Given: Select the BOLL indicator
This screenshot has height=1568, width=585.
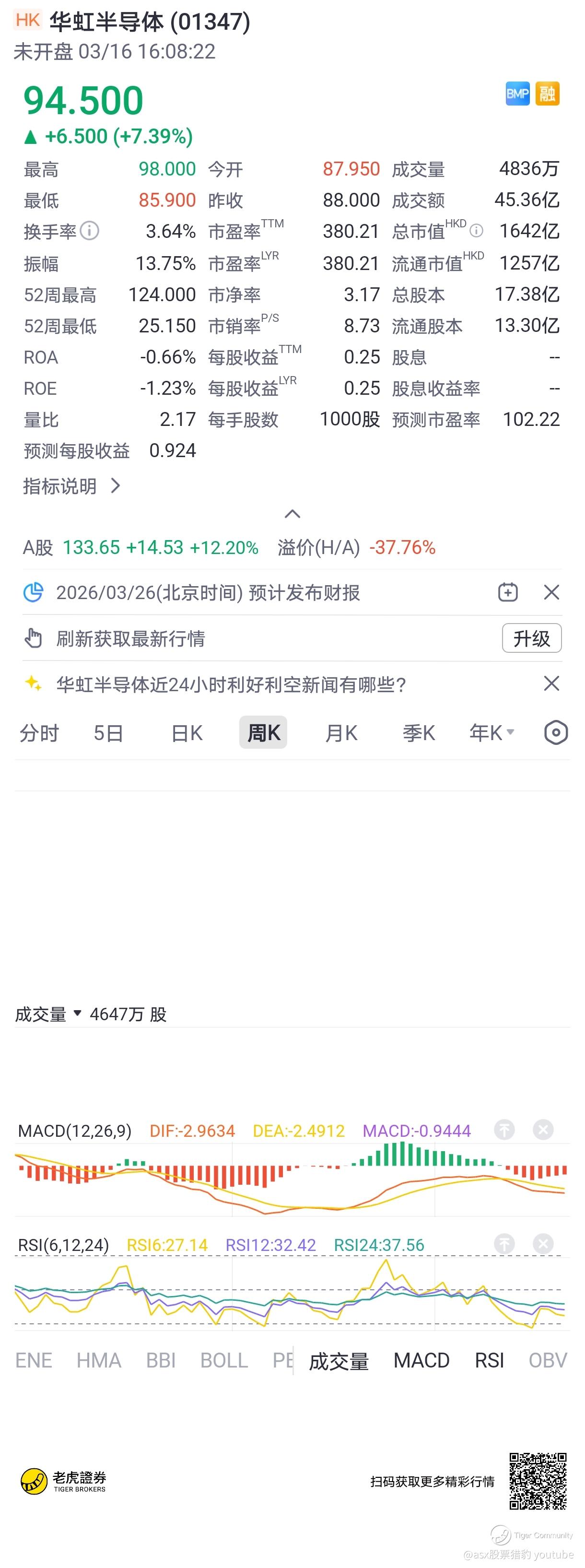Looking at the screenshot, I should (x=224, y=1360).
